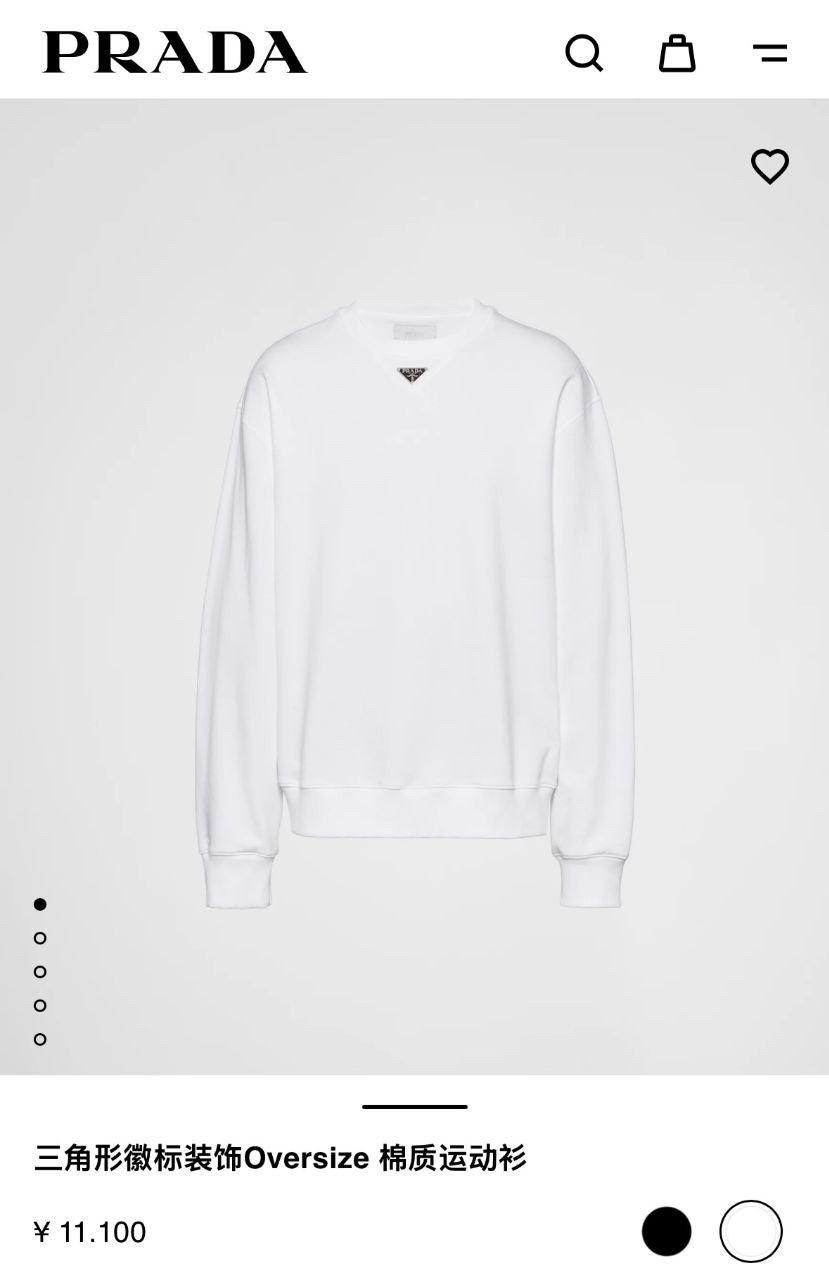This screenshot has width=829, height=1280.
Task: Open the hamburger menu
Action: click(x=770, y=53)
